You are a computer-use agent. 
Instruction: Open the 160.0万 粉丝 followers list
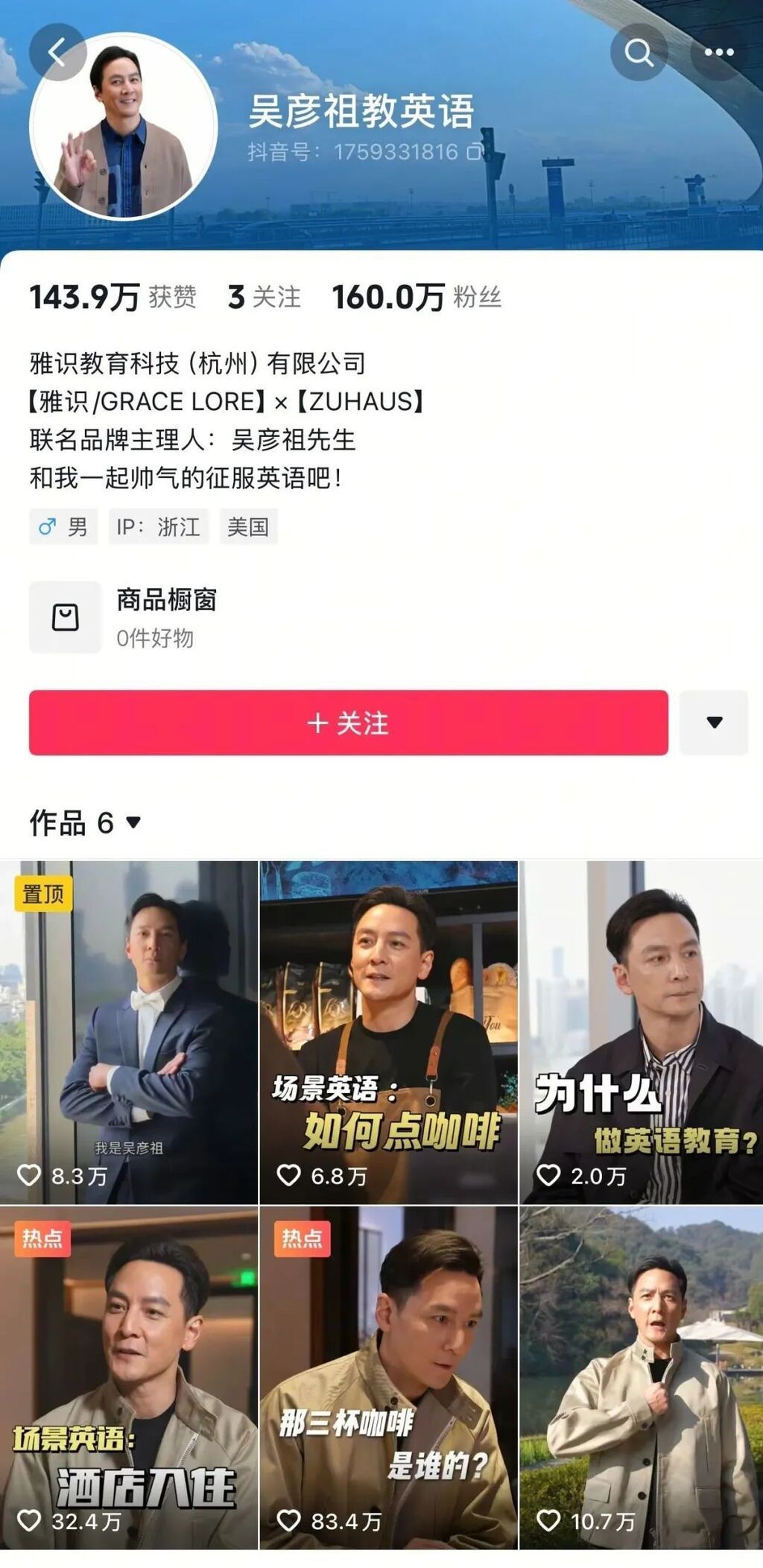coord(416,297)
